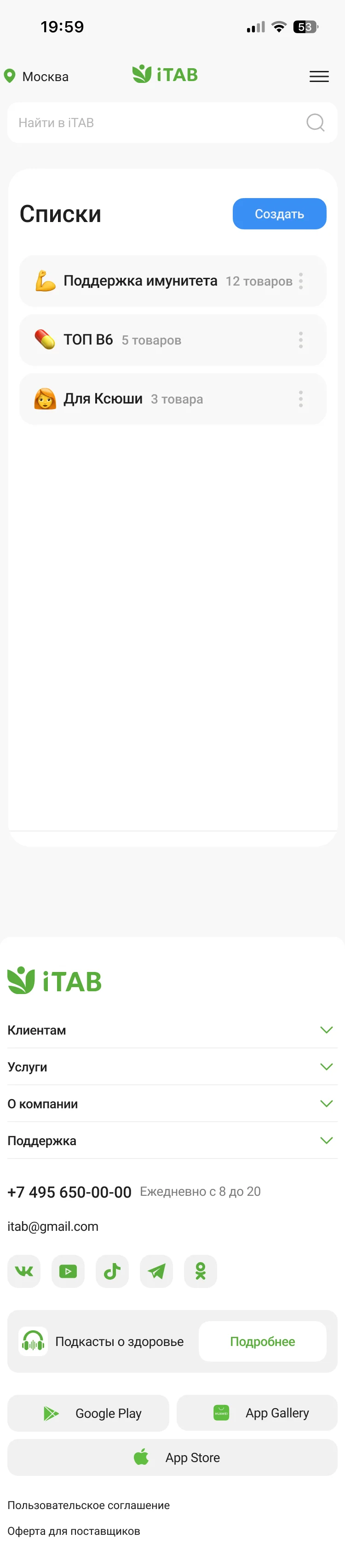This screenshot has width=345, height=1568.
Task: Open App Gallery download
Action: click(x=257, y=1413)
